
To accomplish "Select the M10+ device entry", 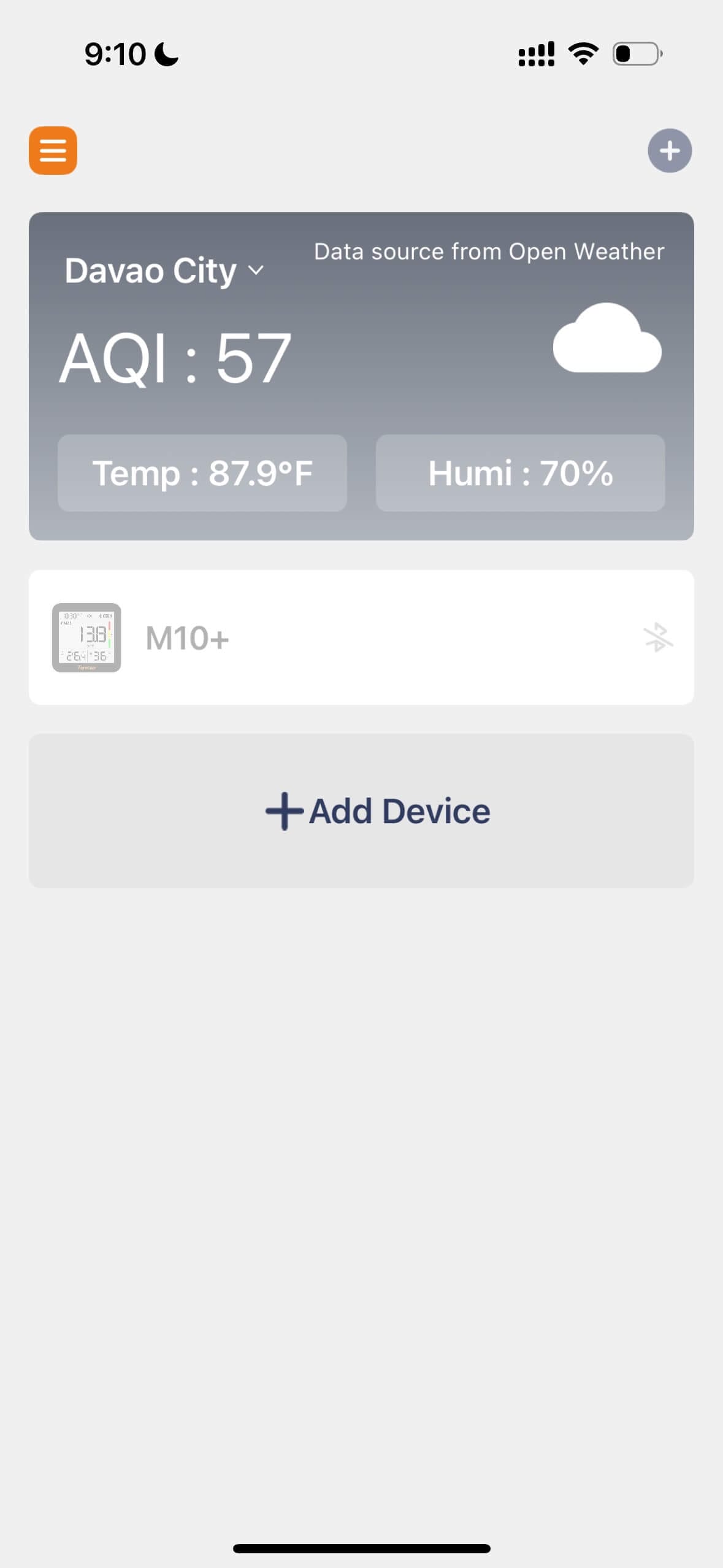I will [362, 637].
